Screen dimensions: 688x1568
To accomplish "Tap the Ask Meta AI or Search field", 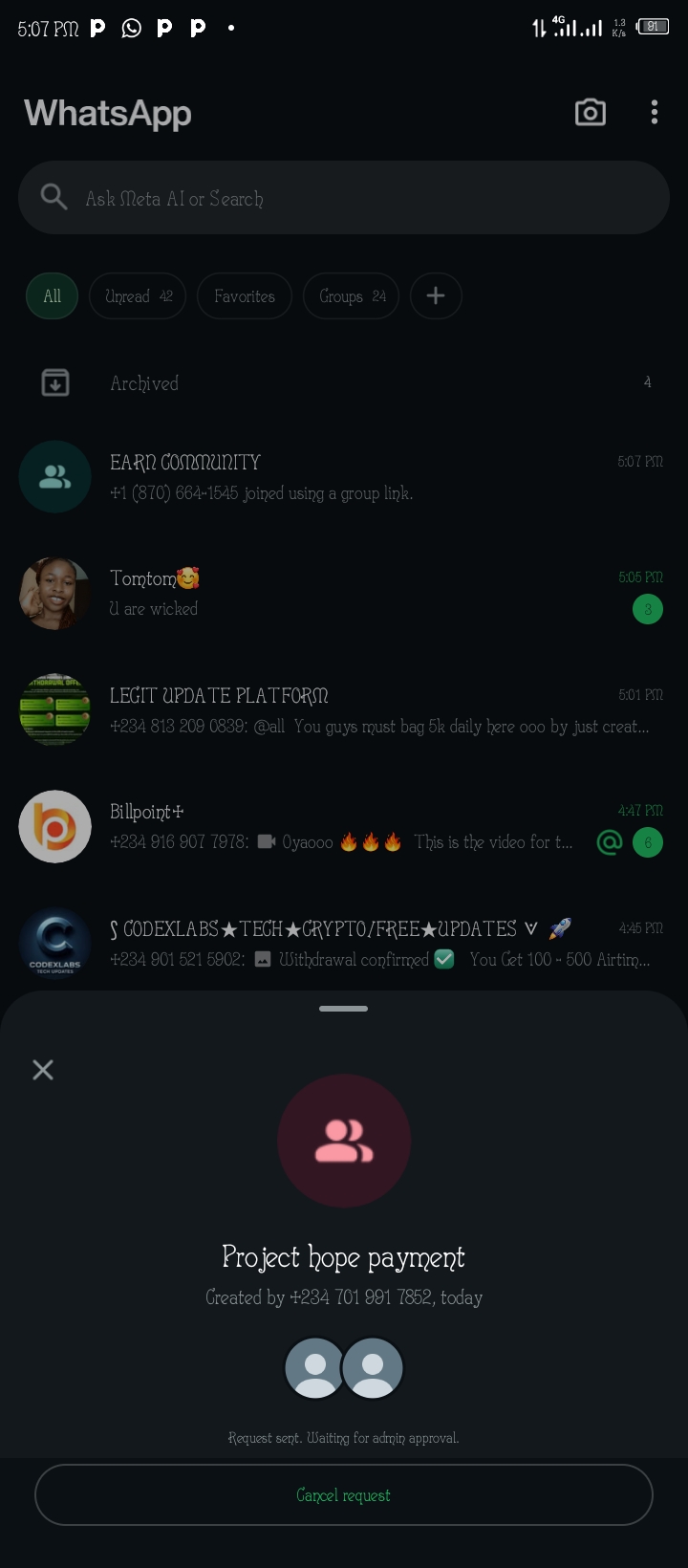I will click(x=344, y=198).
